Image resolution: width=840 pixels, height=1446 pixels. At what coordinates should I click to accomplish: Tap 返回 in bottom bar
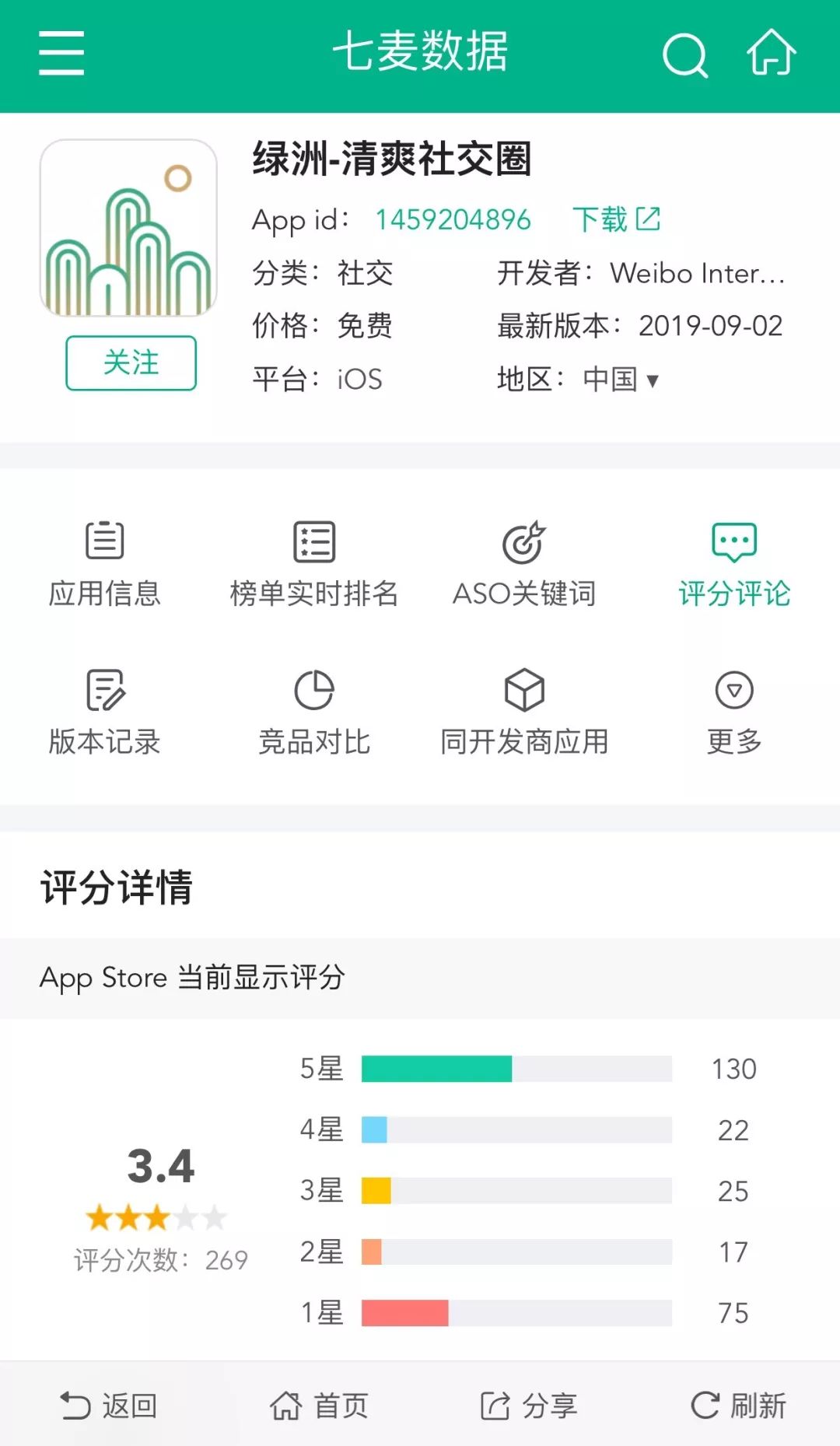109,1405
